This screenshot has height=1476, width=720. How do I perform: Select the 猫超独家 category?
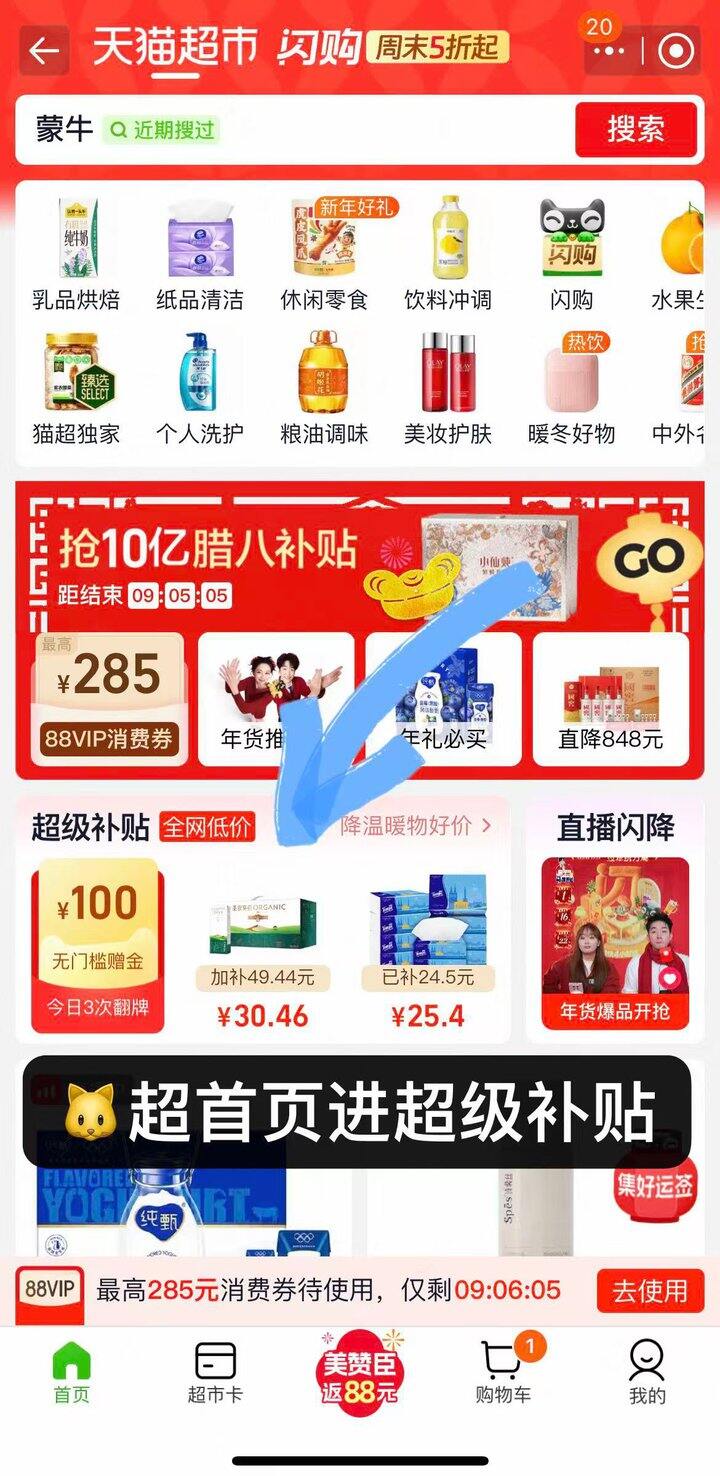[x=76, y=390]
